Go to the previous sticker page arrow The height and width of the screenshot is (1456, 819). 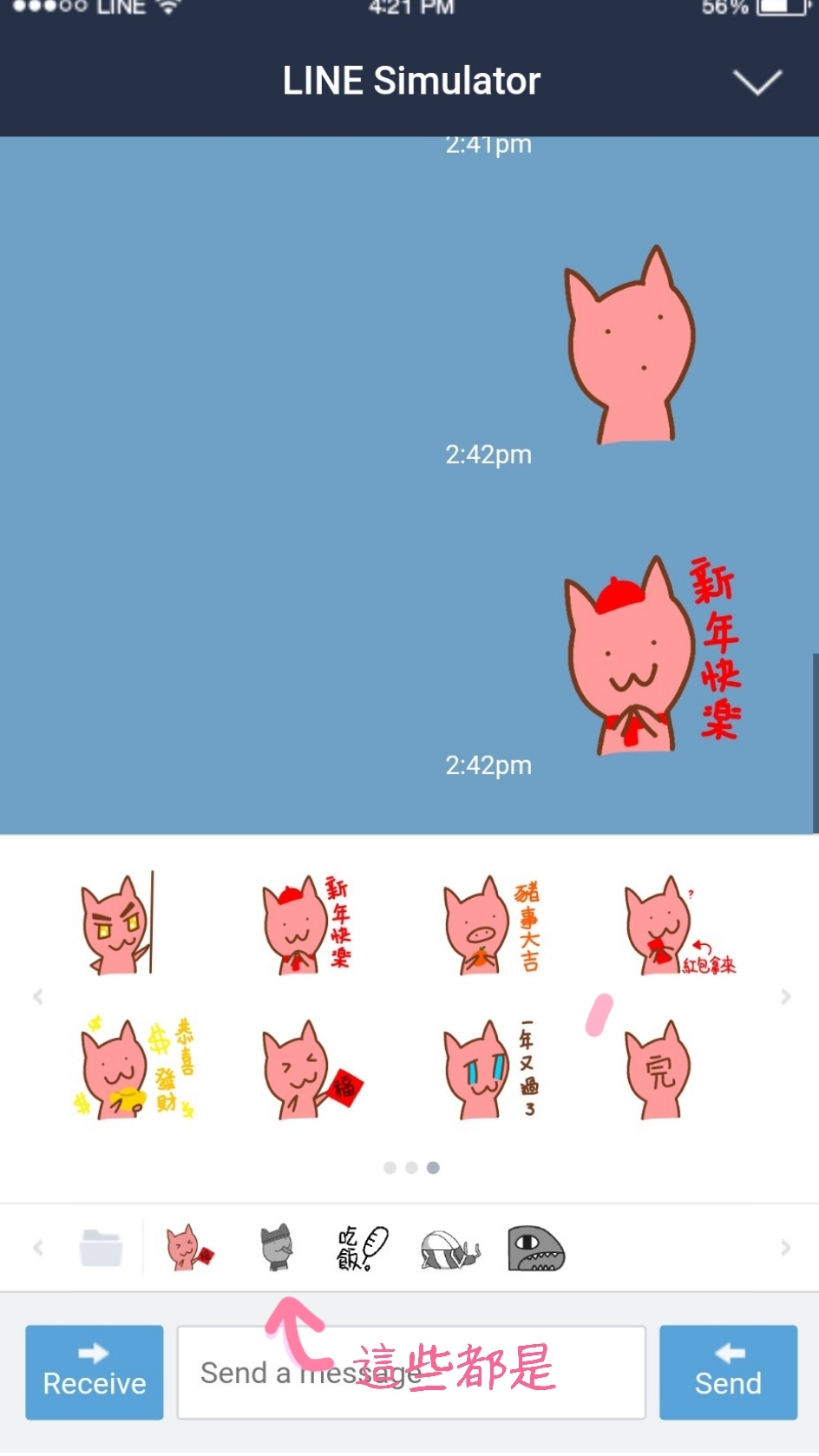pyautogui.click(x=37, y=997)
